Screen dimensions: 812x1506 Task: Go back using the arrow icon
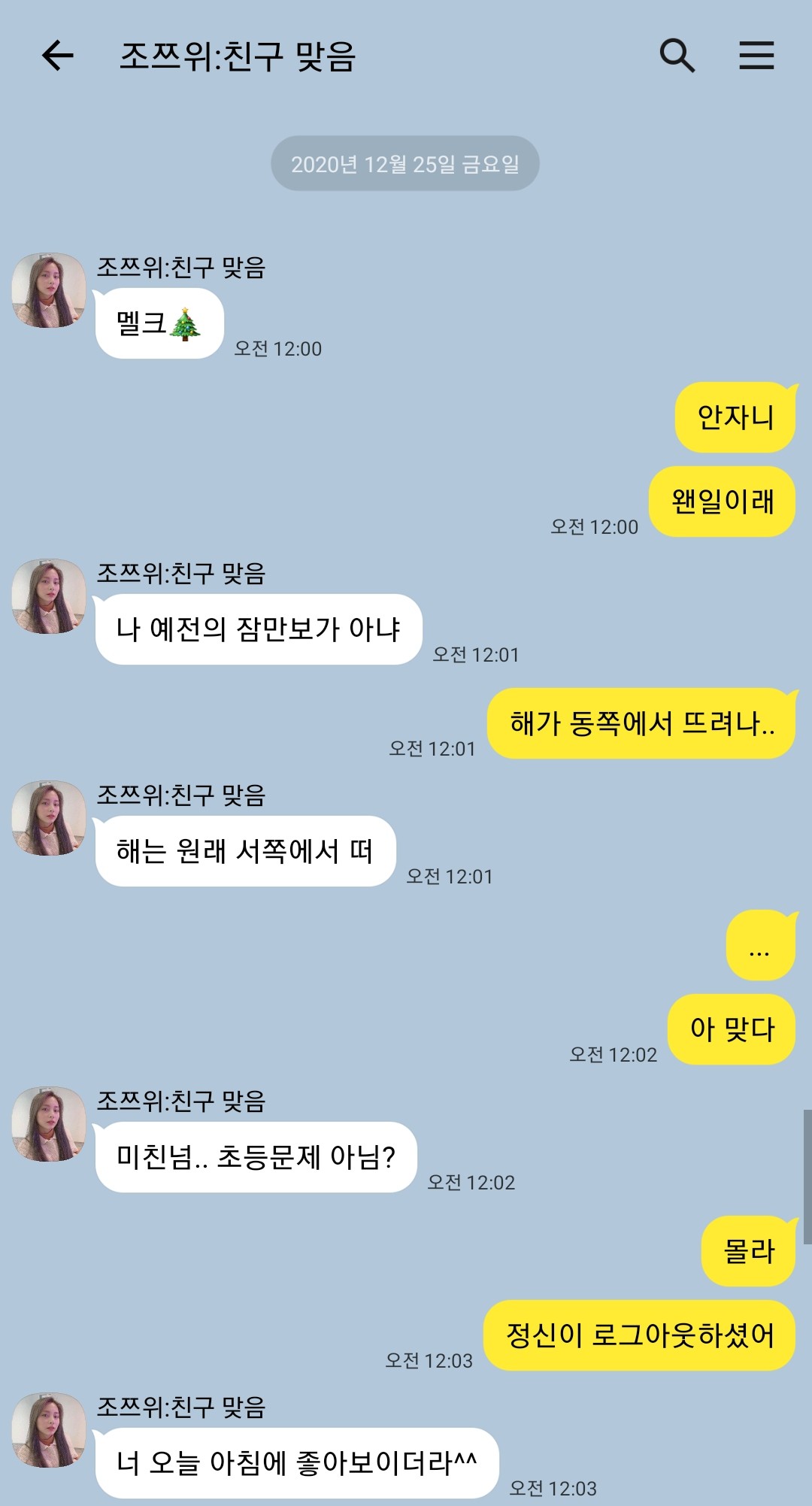[57, 56]
